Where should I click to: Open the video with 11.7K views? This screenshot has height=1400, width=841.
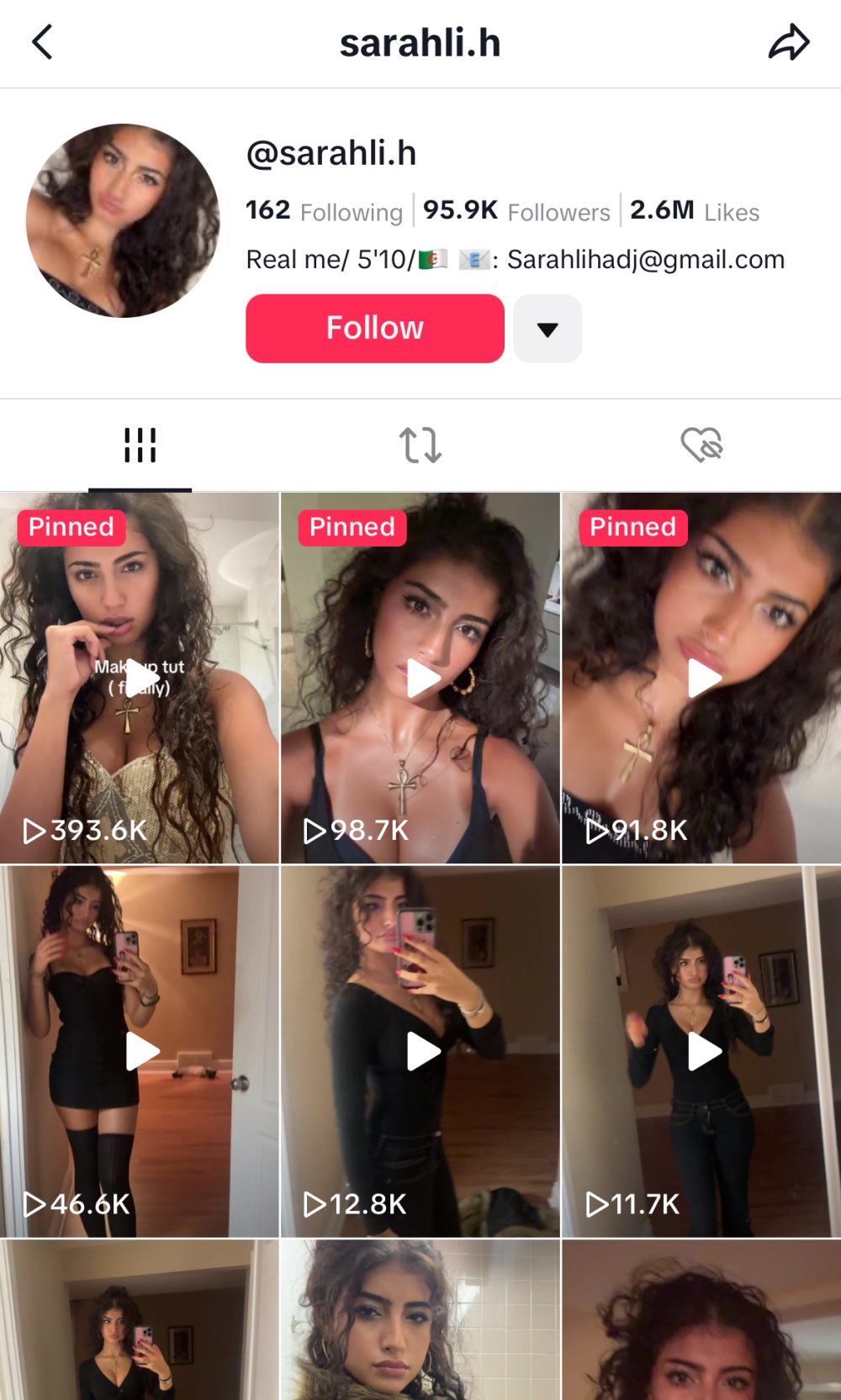pyautogui.click(x=701, y=1051)
